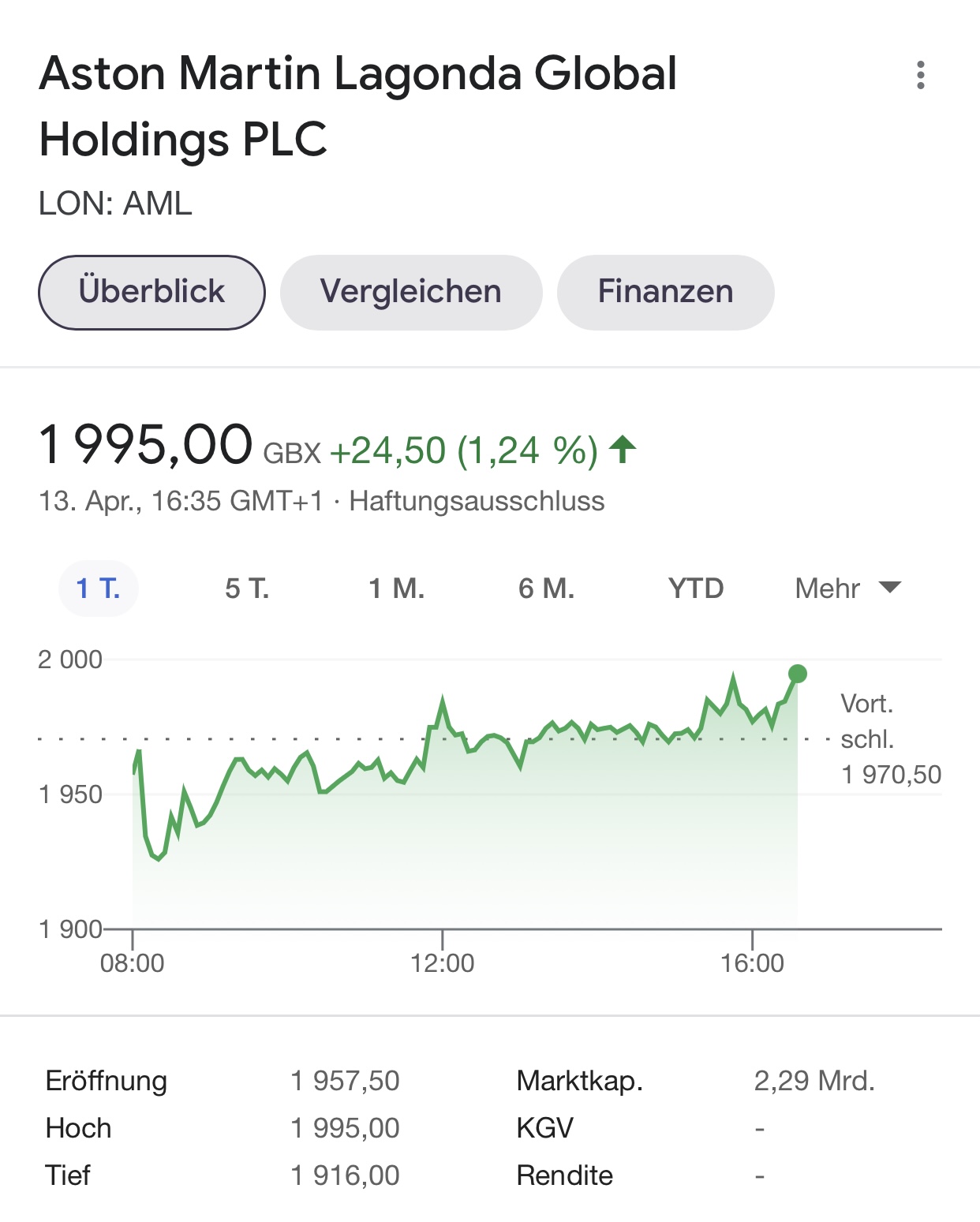Image resolution: width=980 pixels, height=1222 pixels.
Task: Show the 5 T. chart range
Action: (x=247, y=589)
